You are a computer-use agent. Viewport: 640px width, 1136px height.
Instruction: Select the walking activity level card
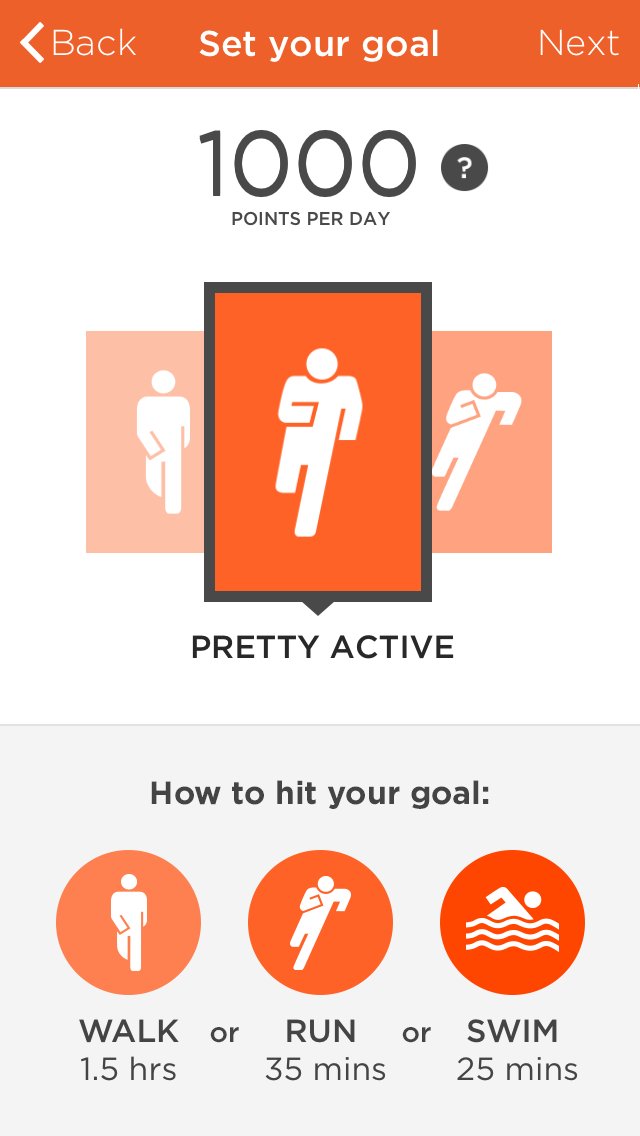tap(145, 442)
